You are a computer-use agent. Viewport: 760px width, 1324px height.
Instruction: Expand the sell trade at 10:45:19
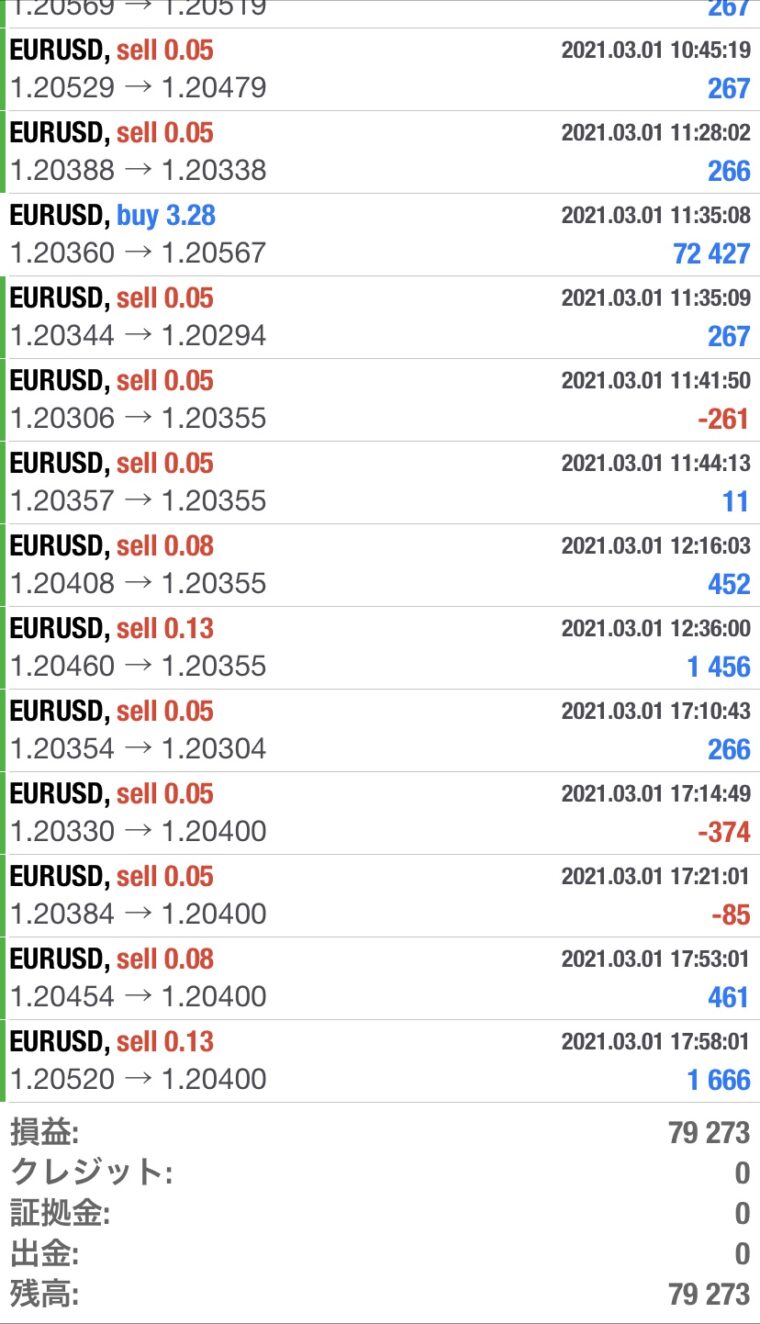tap(380, 70)
